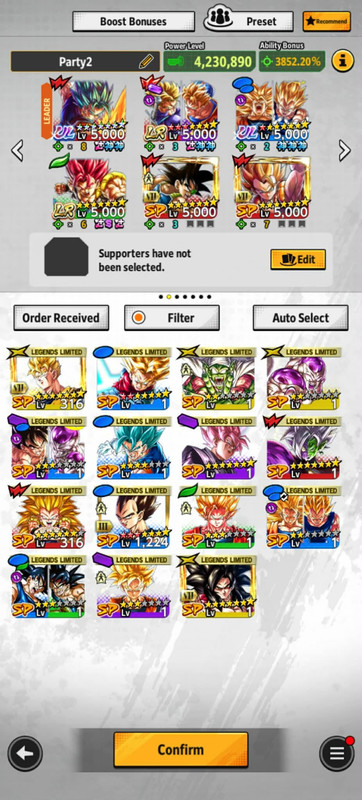
Task: Confirm the party setup
Action: [x=180, y=749]
